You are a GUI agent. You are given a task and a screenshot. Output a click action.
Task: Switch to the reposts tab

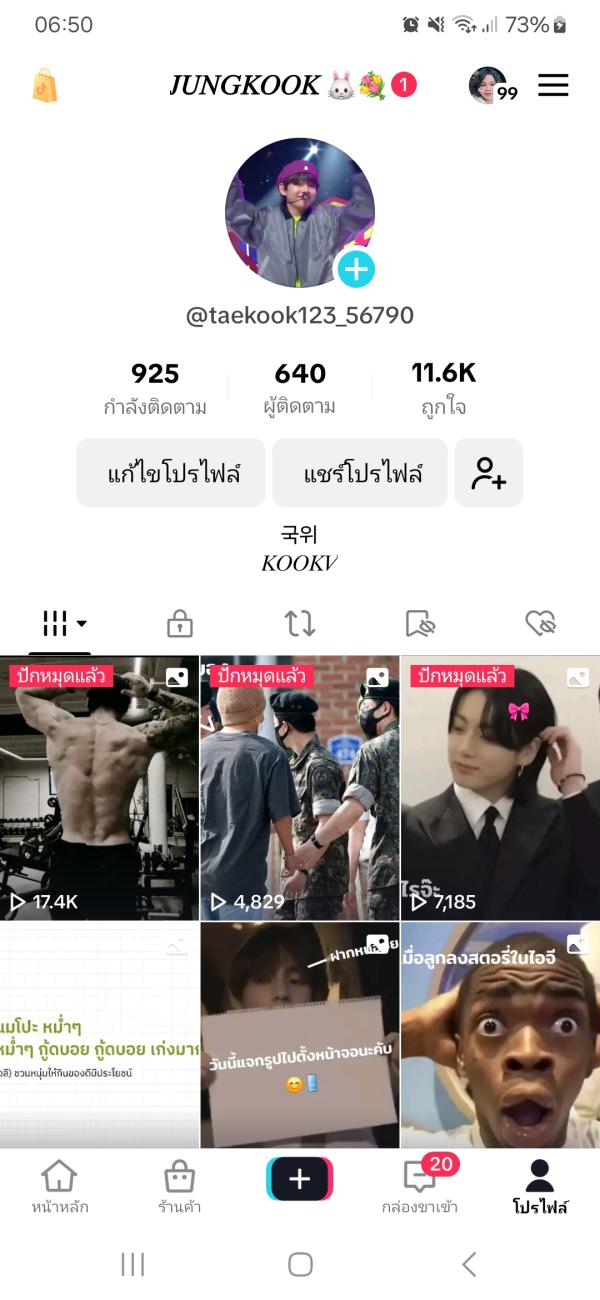tap(300, 624)
